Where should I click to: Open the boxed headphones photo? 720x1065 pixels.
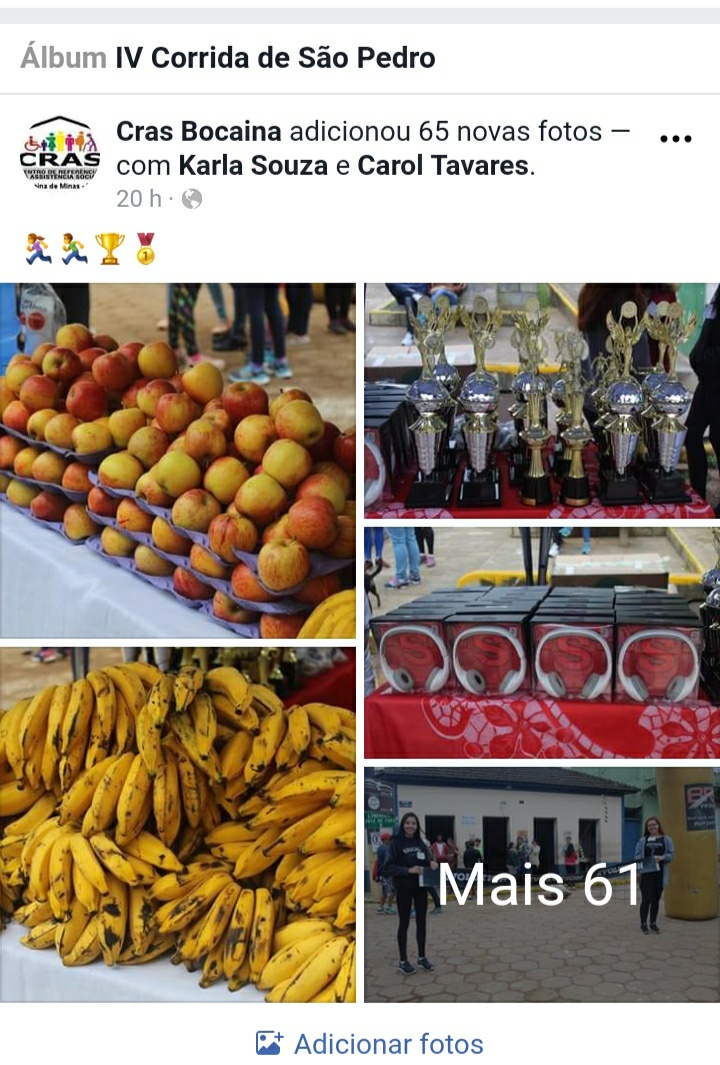click(541, 642)
